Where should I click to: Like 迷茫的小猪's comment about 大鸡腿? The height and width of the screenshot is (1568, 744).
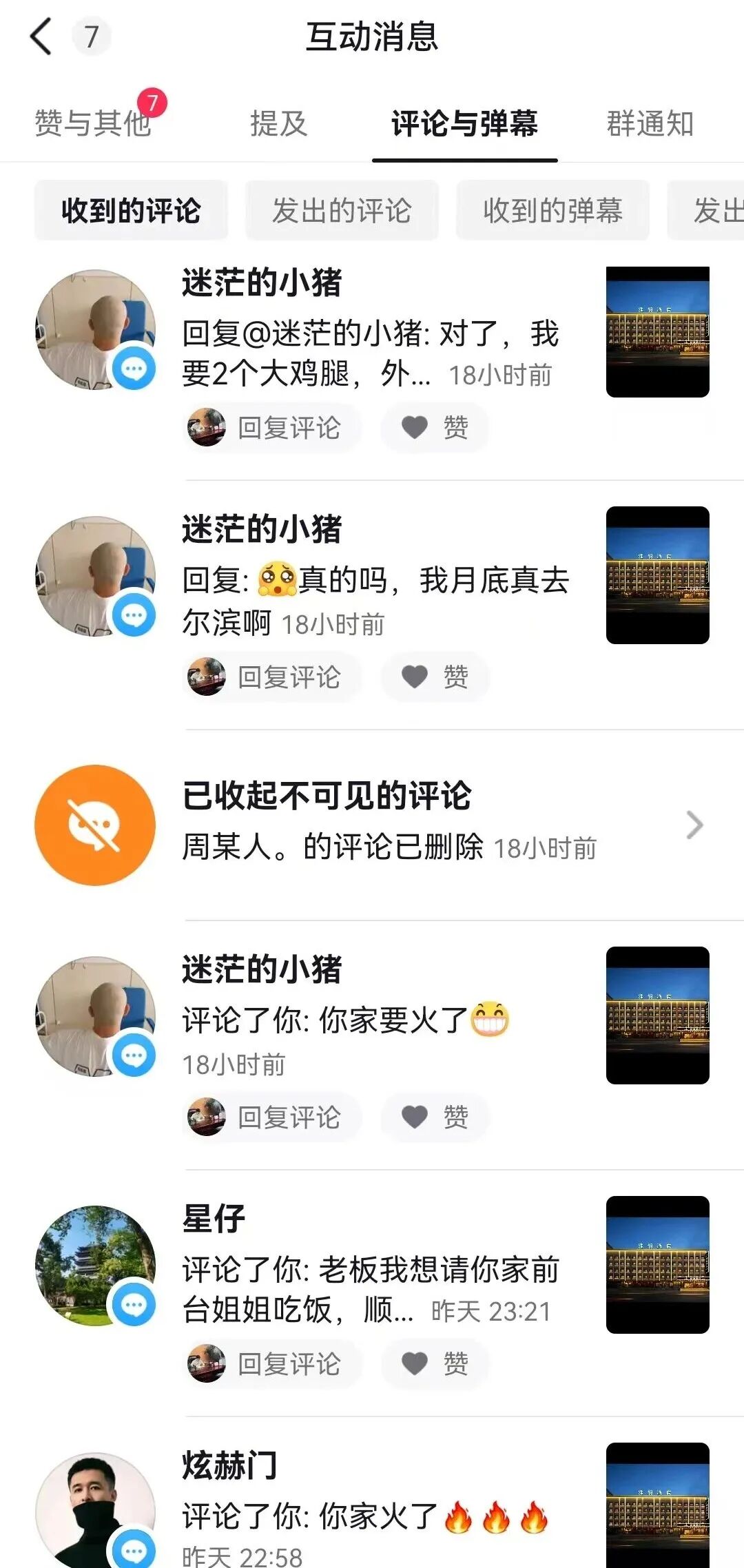click(x=435, y=428)
